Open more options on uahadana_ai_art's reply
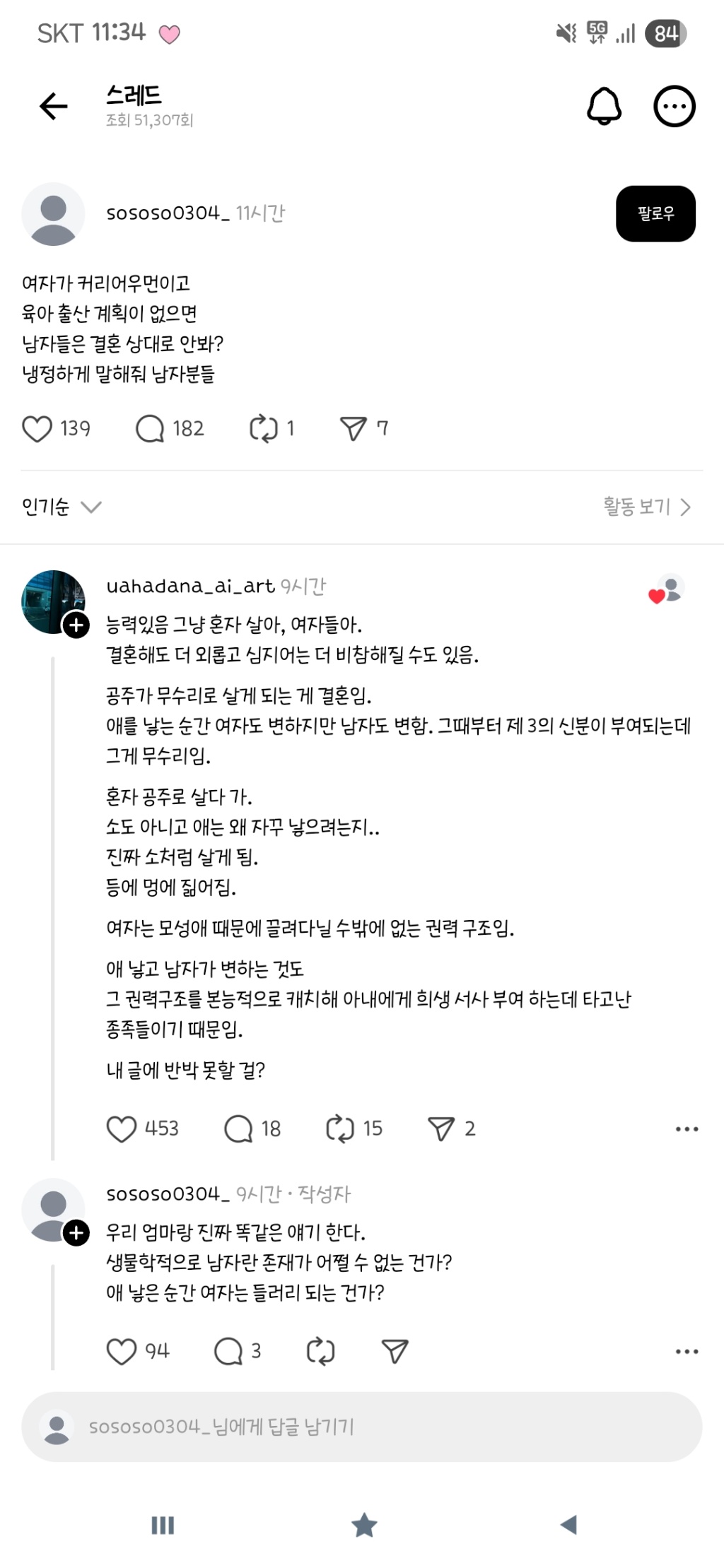724x1568 pixels. pyautogui.click(x=687, y=1129)
